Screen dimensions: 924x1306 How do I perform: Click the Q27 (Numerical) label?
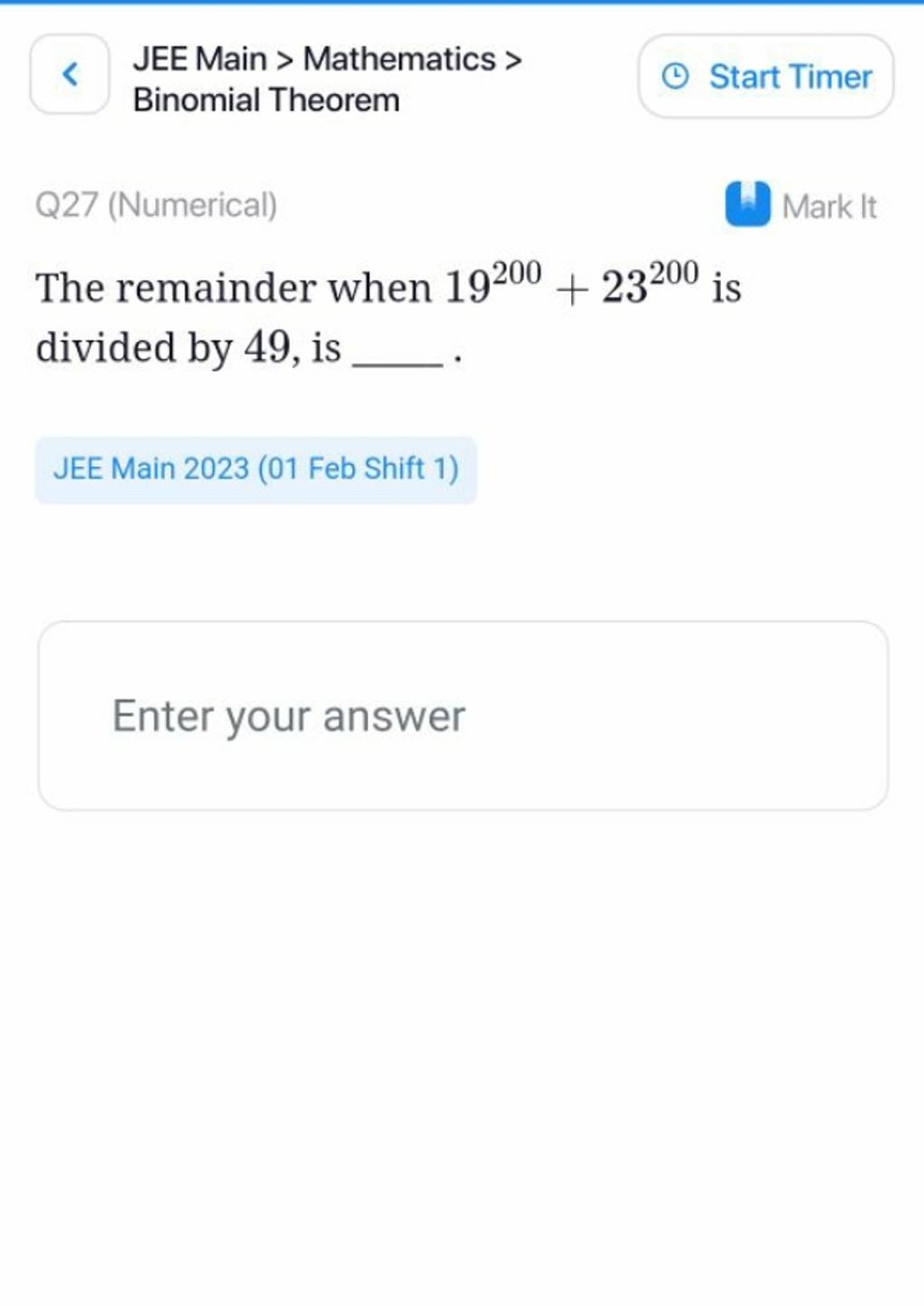[x=154, y=206]
